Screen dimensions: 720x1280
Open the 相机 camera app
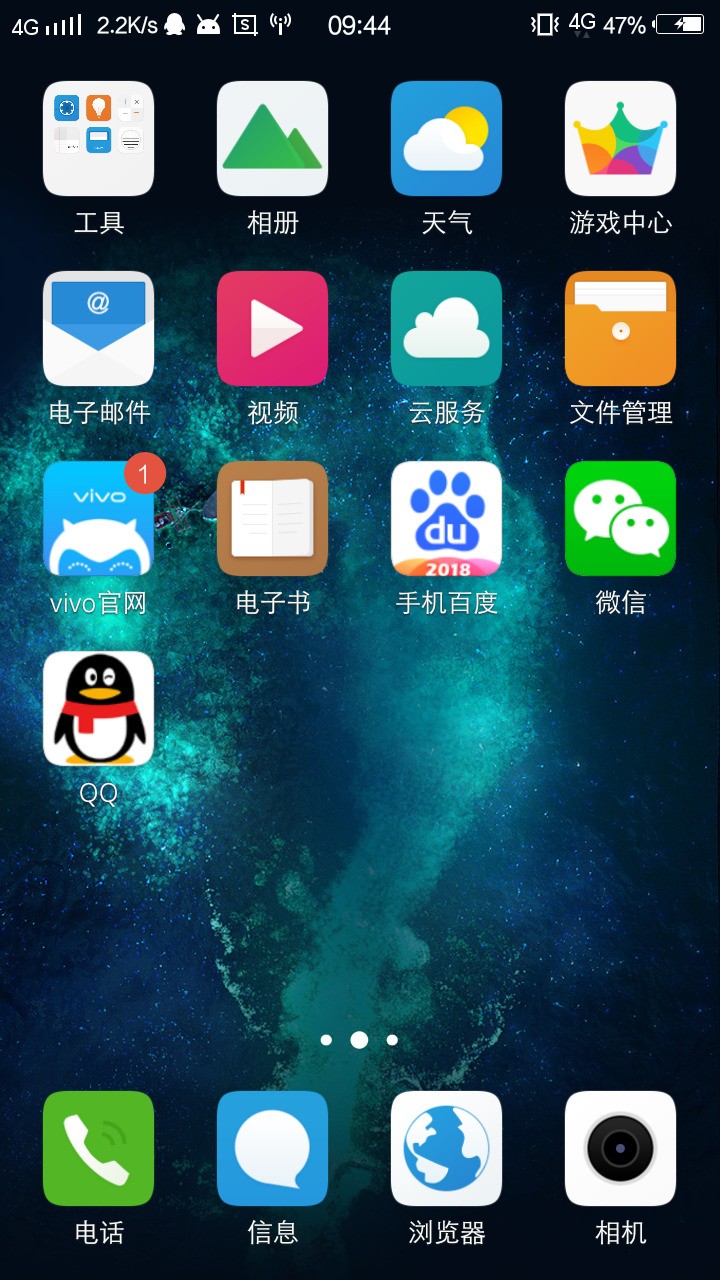620,1148
